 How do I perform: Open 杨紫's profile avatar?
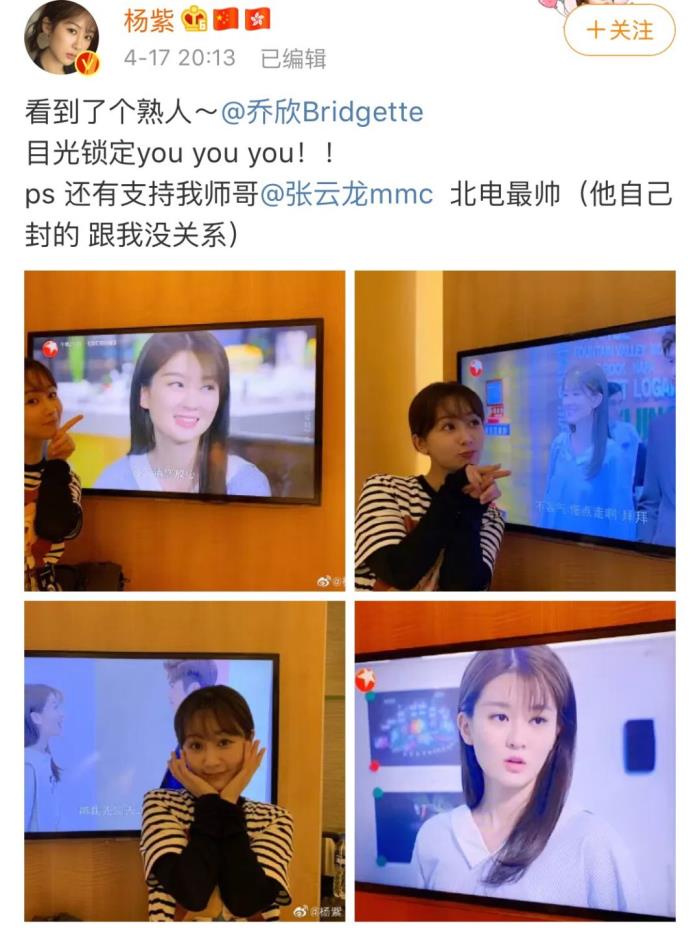point(62,37)
